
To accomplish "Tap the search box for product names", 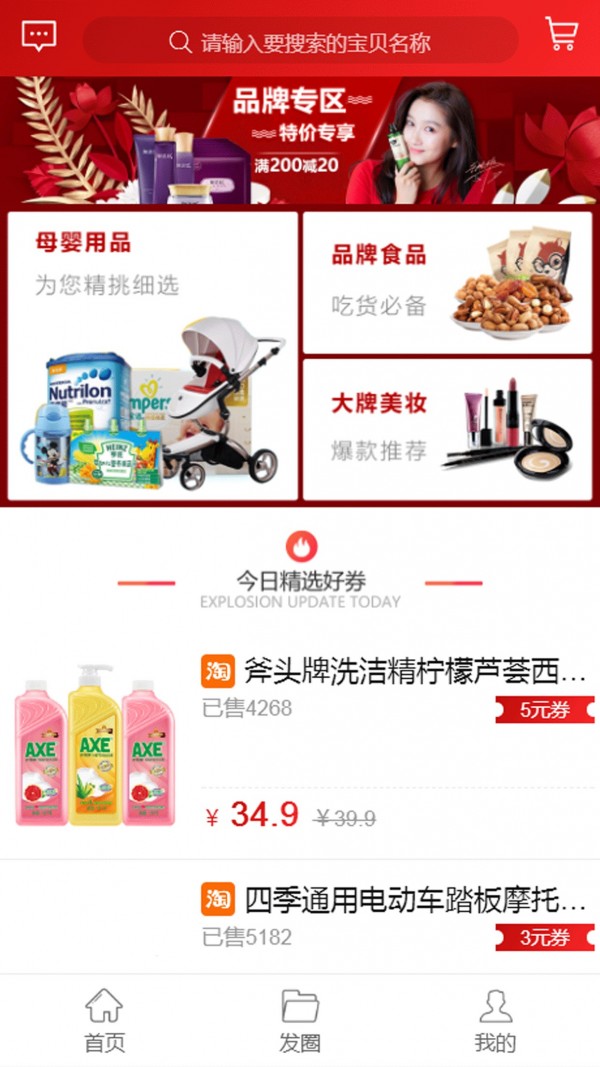I will (x=300, y=42).
